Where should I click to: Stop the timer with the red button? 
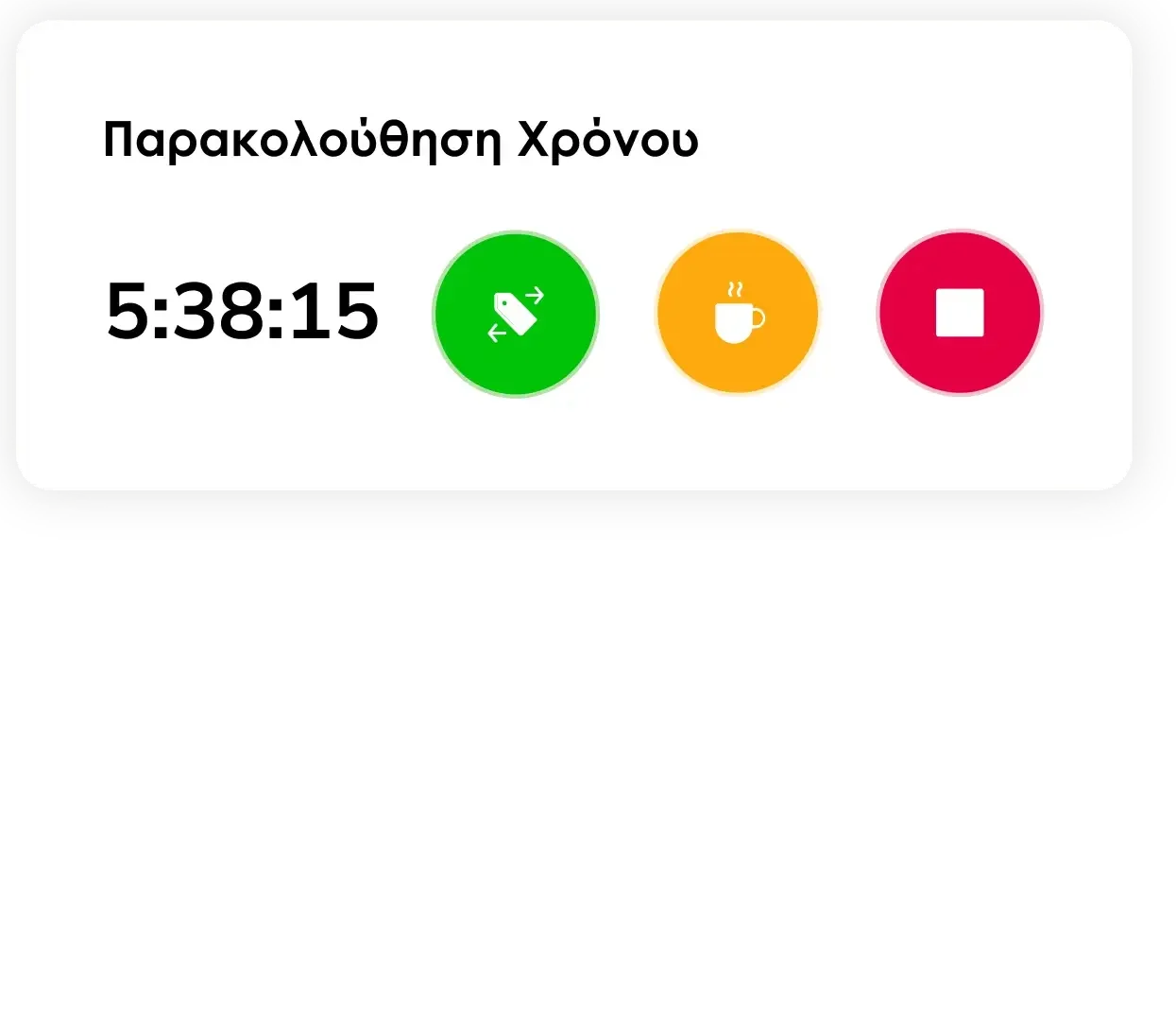960,313
